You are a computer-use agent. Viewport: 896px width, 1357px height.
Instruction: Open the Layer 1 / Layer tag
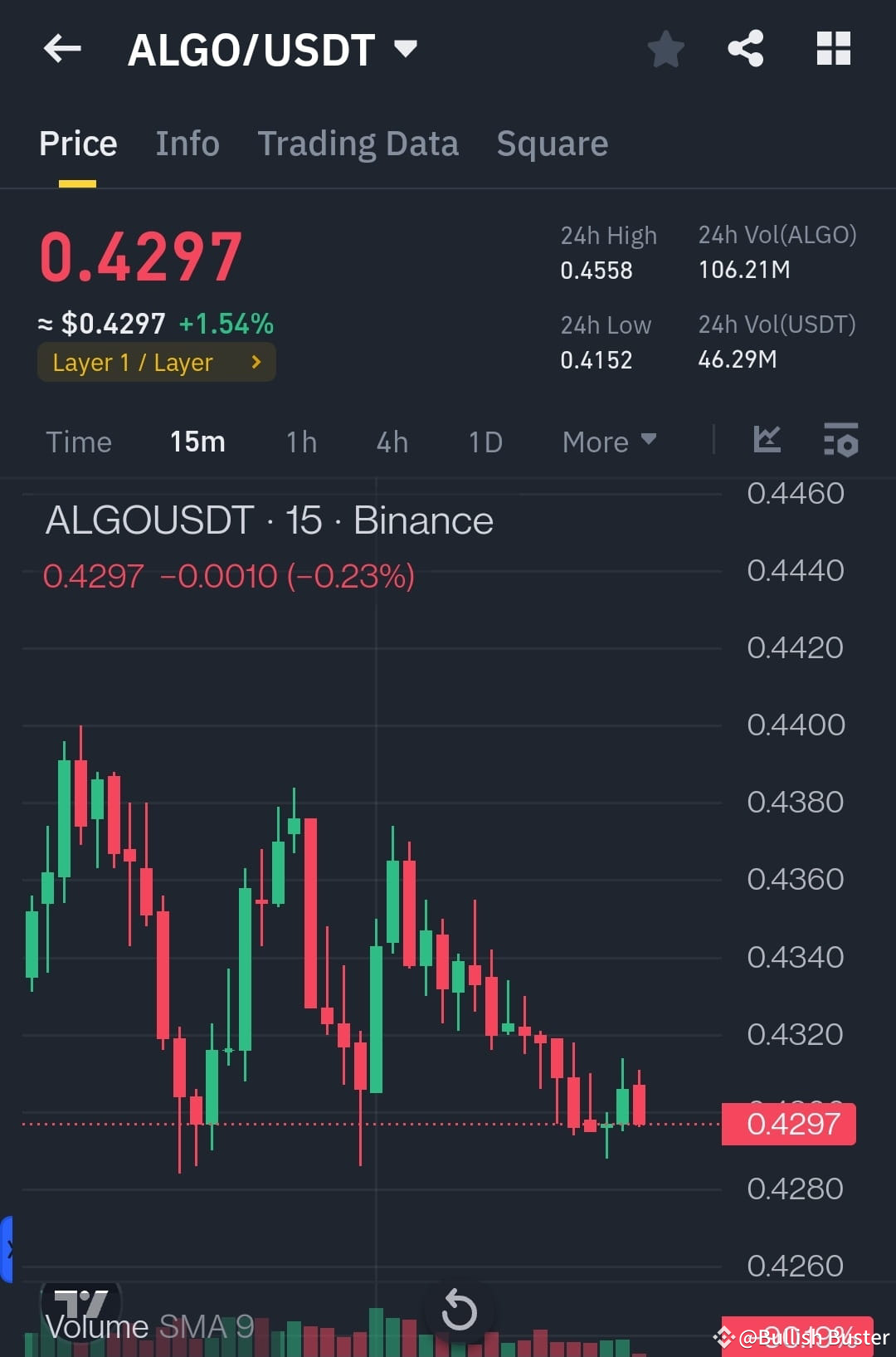coord(156,361)
